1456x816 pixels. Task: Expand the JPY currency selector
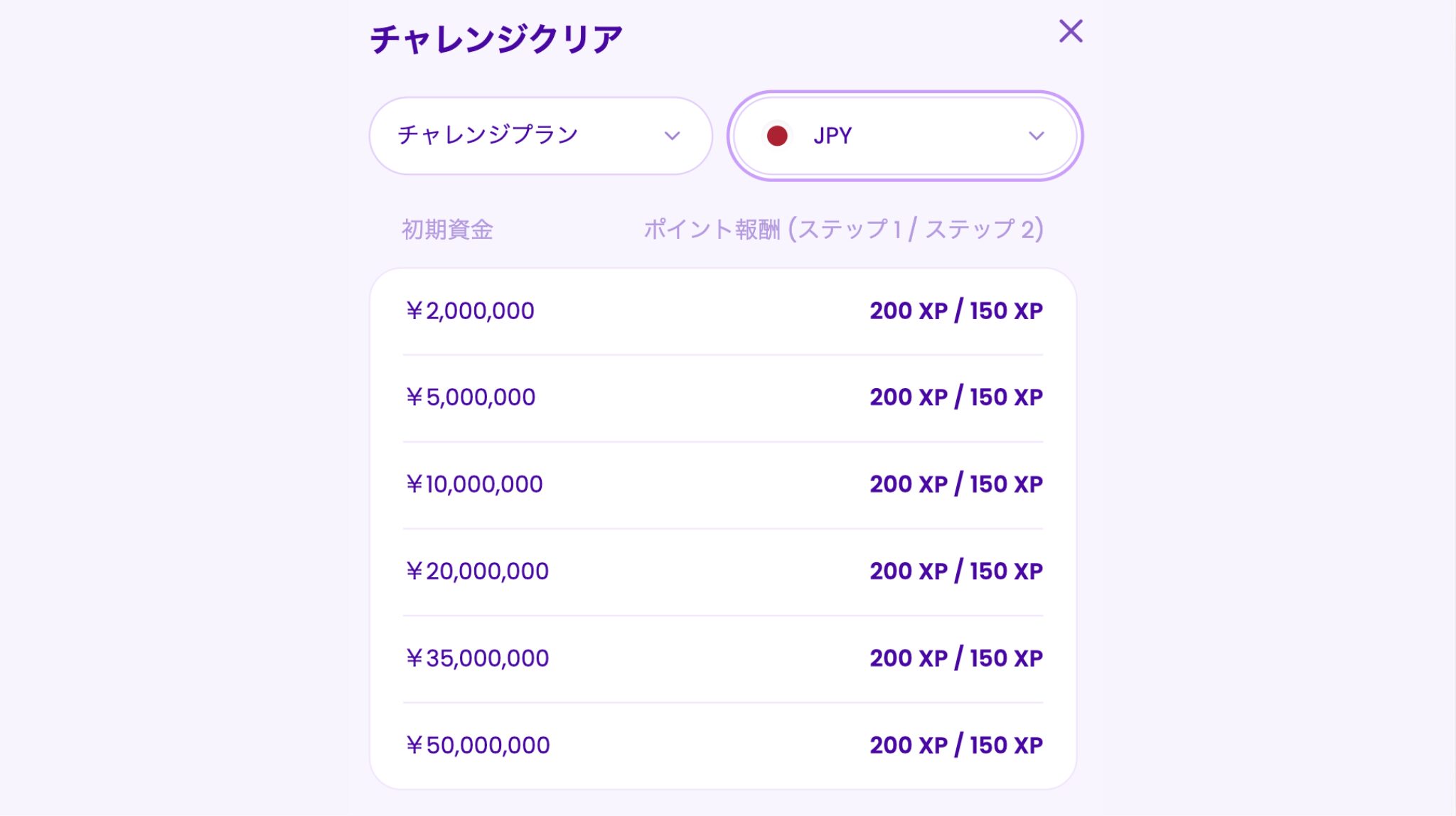(x=904, y=135)
